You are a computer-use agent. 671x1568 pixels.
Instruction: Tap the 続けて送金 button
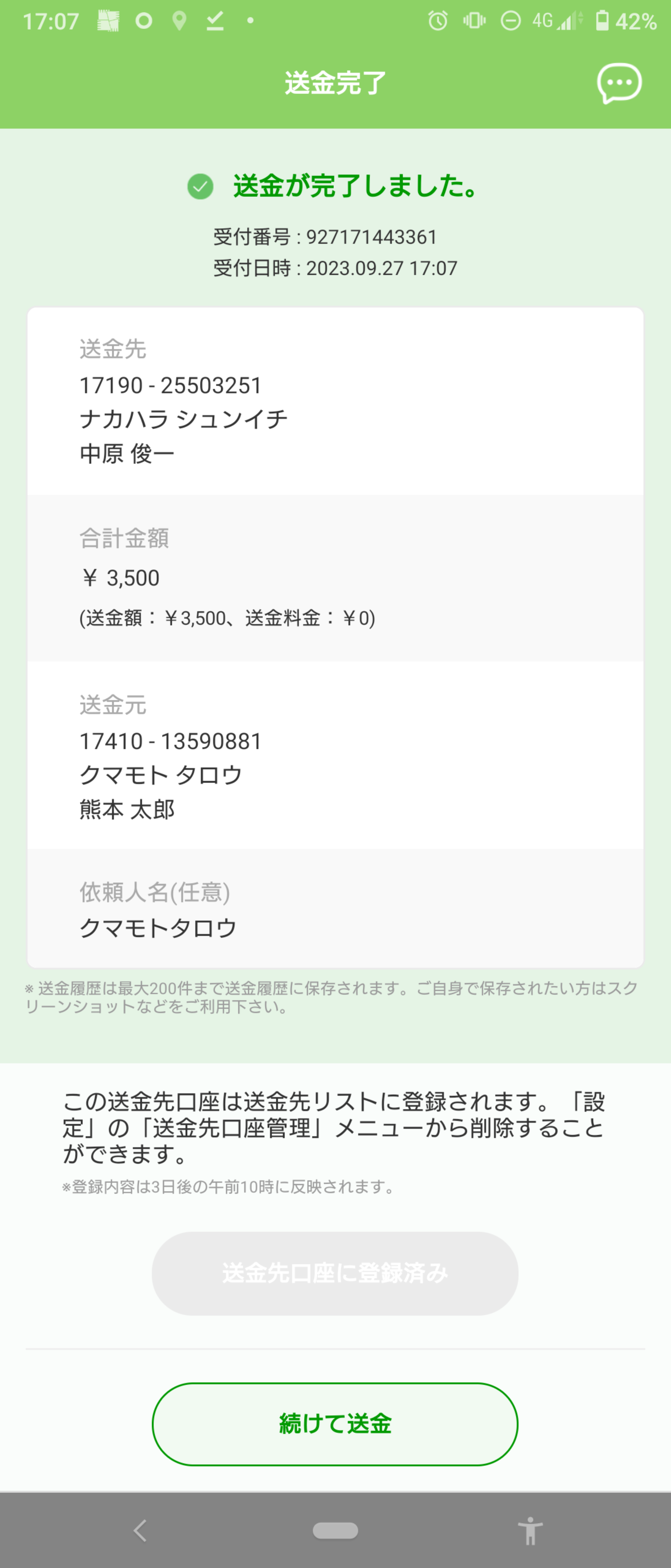(x=335, y=1424)
